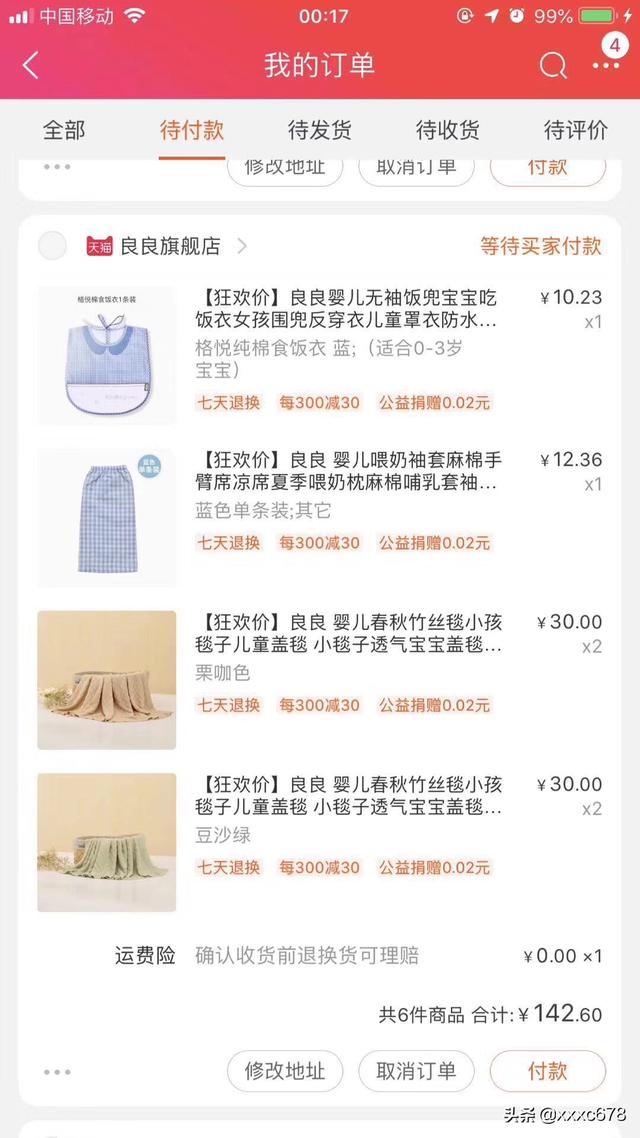Image resolution: width=640 pixels, height=1138 pixels.
Task: Open the 良良旗舰店 store page
Action: coord(170,246)
